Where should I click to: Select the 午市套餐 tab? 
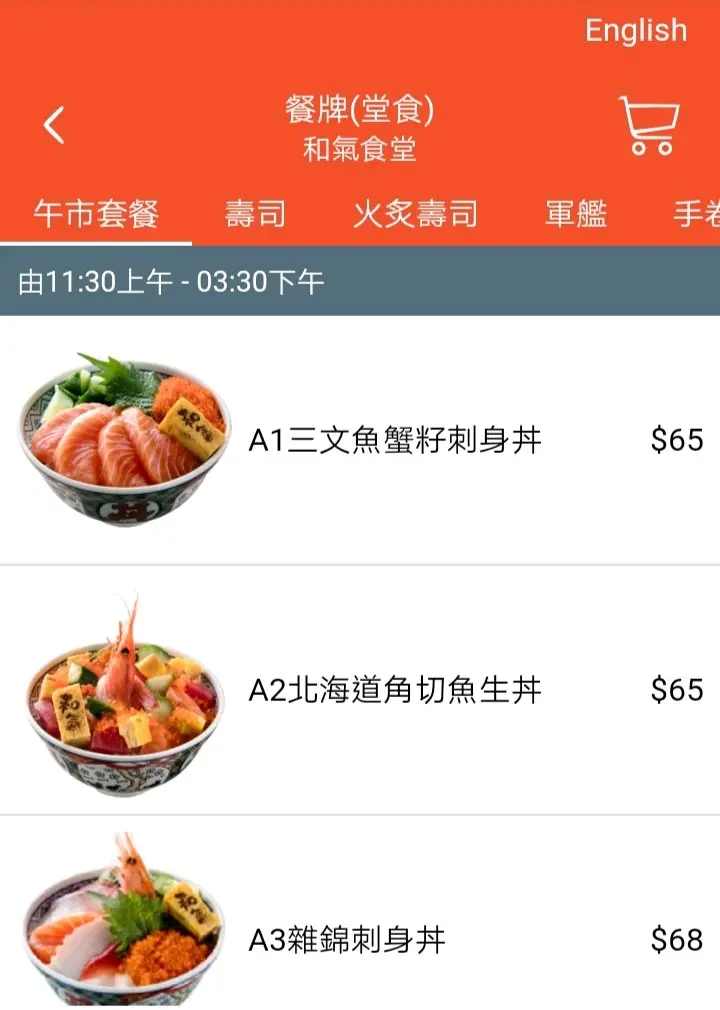click(96, 214)
